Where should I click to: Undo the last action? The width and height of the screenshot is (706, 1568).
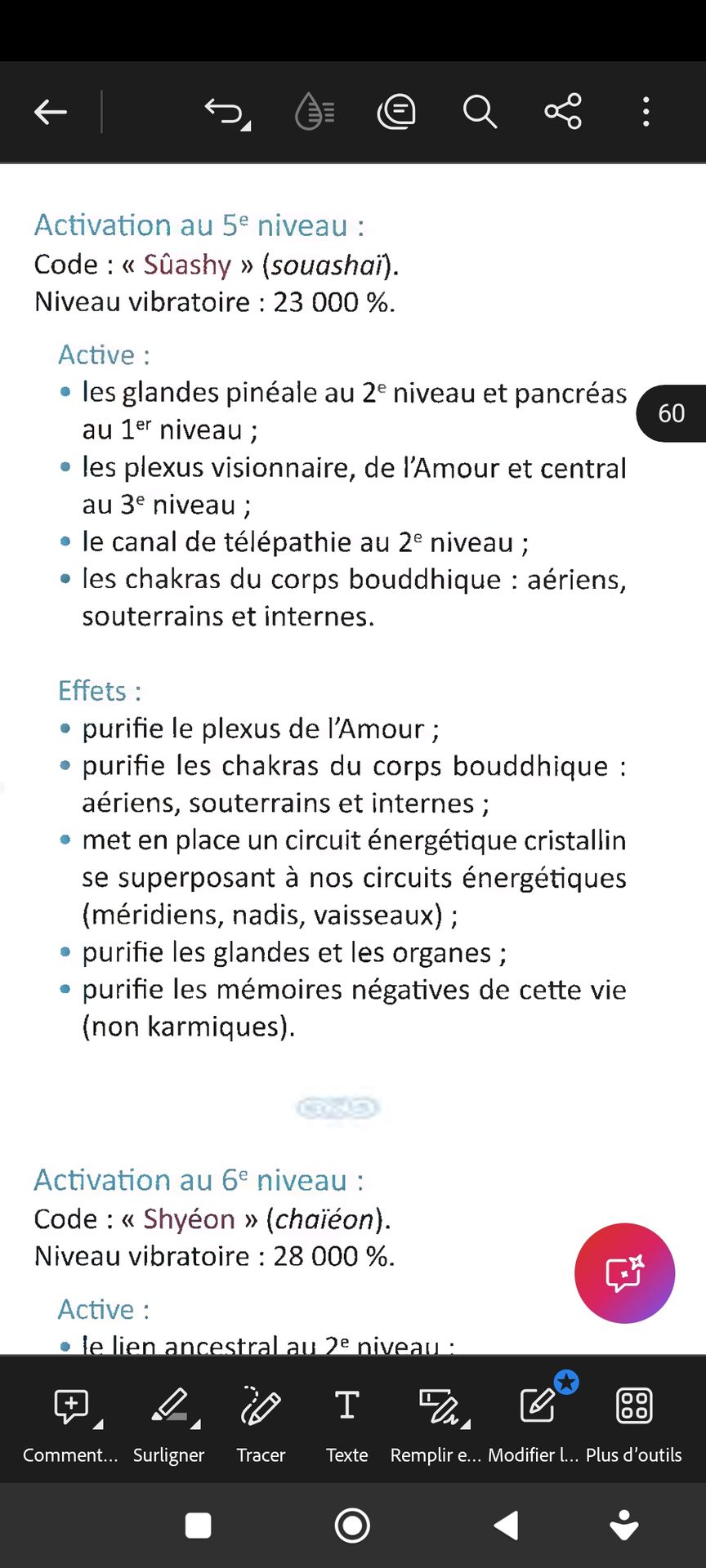[x=226, y=112]
